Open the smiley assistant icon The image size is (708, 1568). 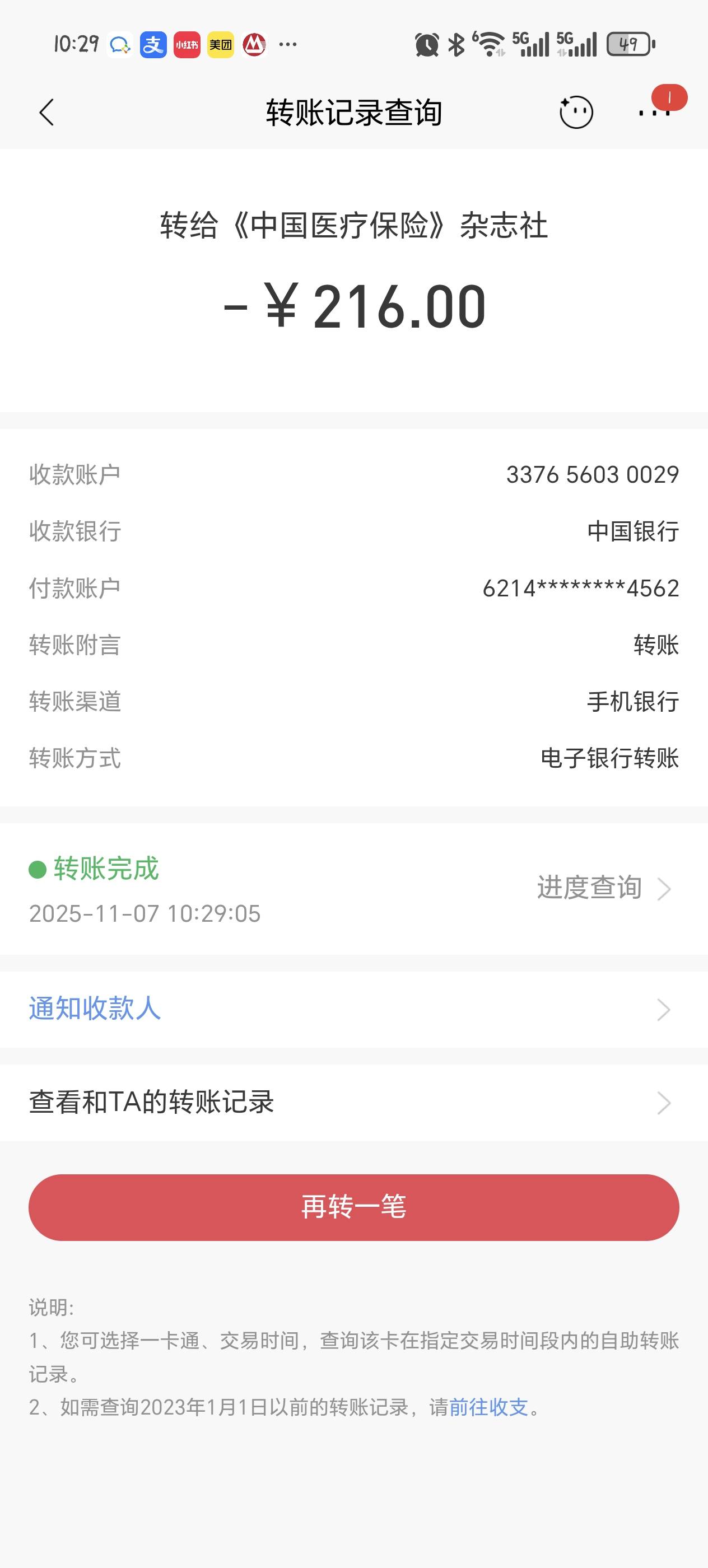click(x=576, y=113)
